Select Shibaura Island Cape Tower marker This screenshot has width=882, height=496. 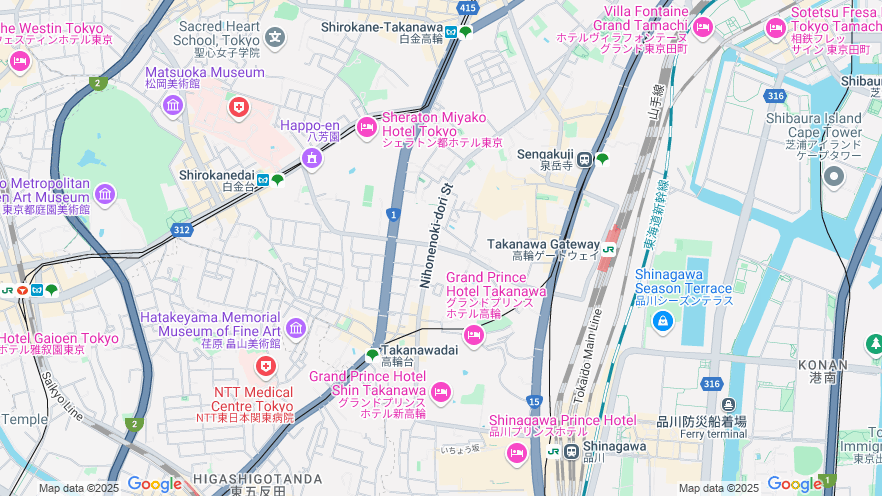point(834,177)
